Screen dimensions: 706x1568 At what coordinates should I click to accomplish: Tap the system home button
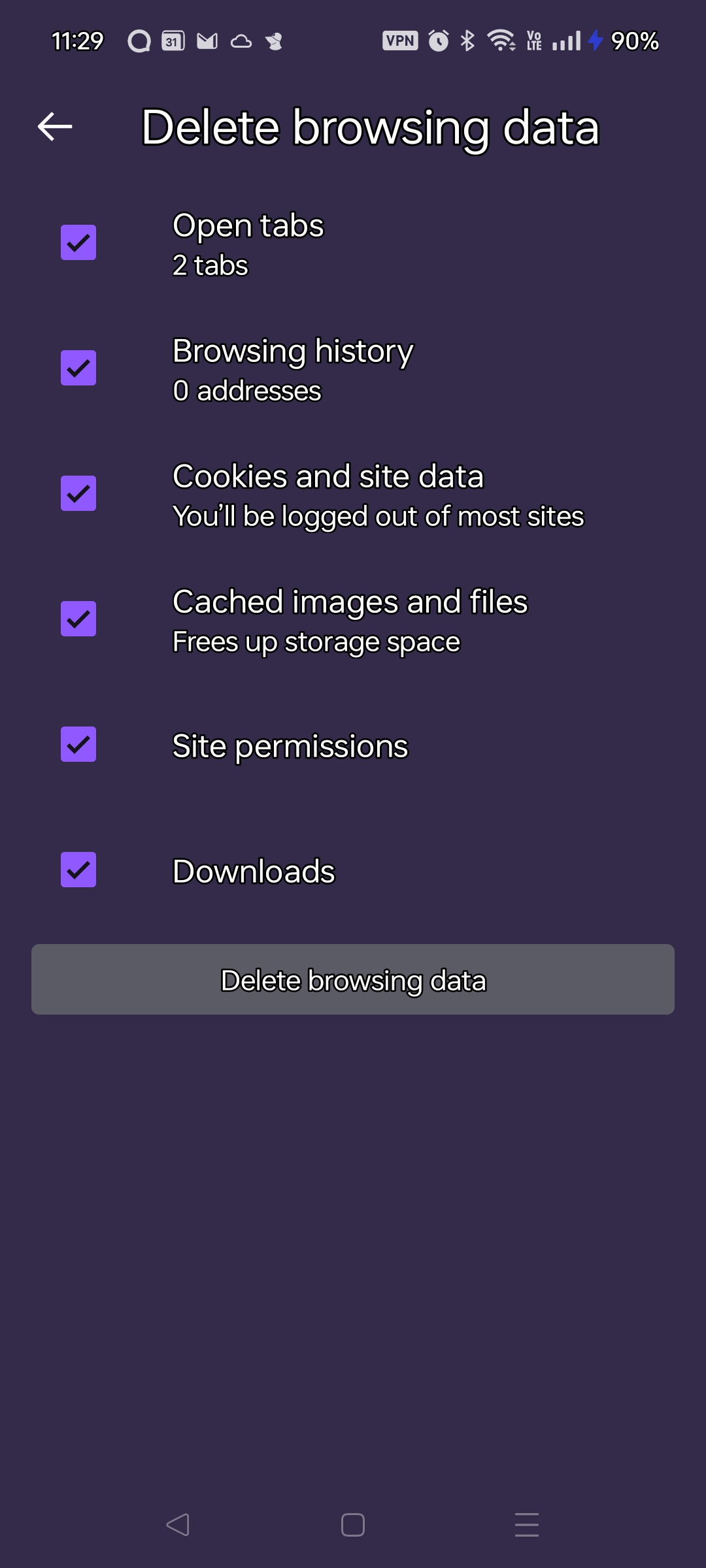pyautogui.click(x=353, y=1525)
